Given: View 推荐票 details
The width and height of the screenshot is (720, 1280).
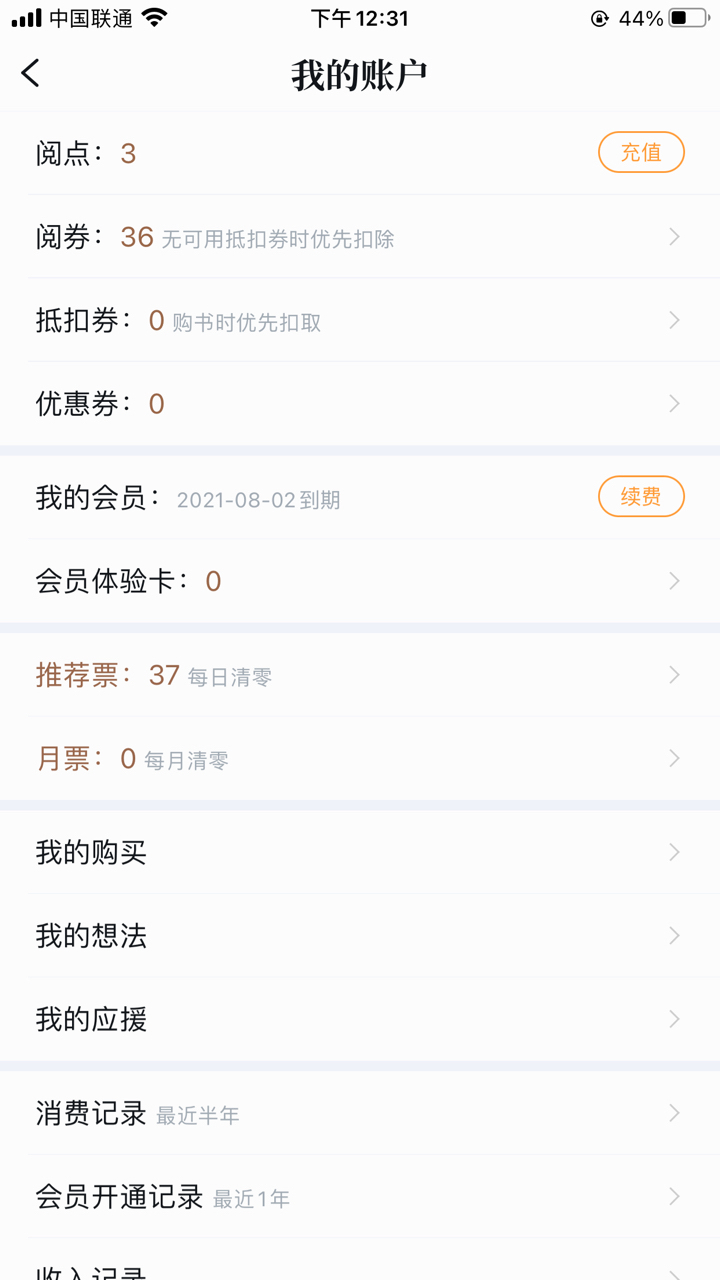Looking at the screenshot, I should [x=360, y=676].
